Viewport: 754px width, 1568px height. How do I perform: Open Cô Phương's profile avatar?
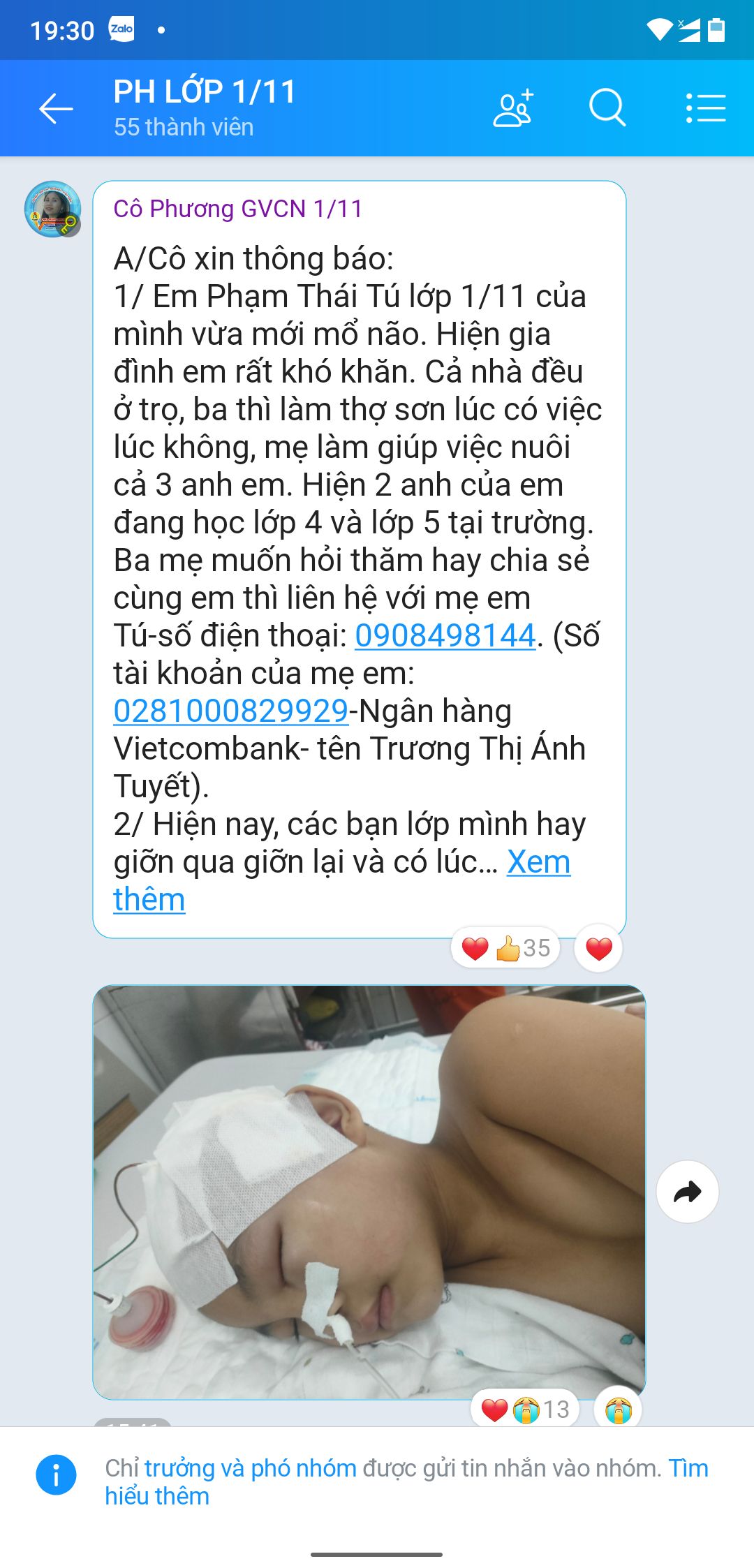click(52, 209)
